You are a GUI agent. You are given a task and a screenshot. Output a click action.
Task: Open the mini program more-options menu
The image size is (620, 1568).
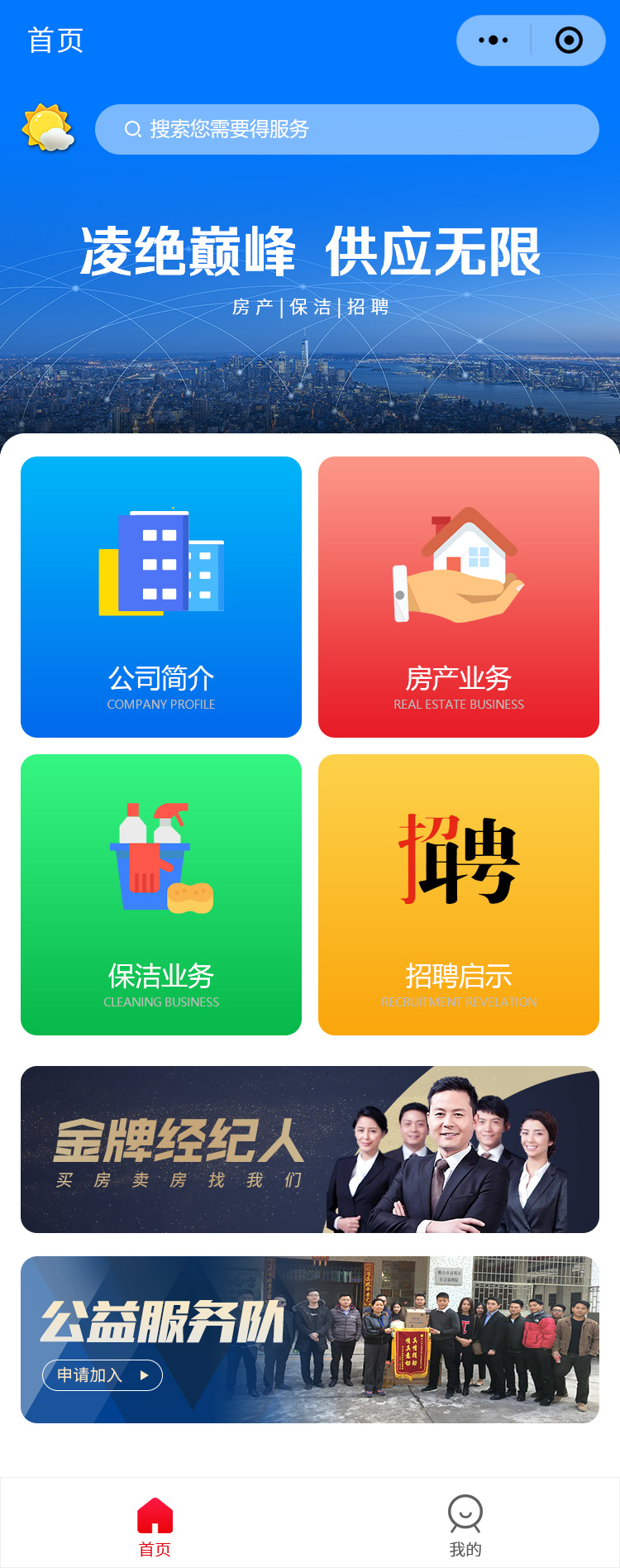[494, 41]
